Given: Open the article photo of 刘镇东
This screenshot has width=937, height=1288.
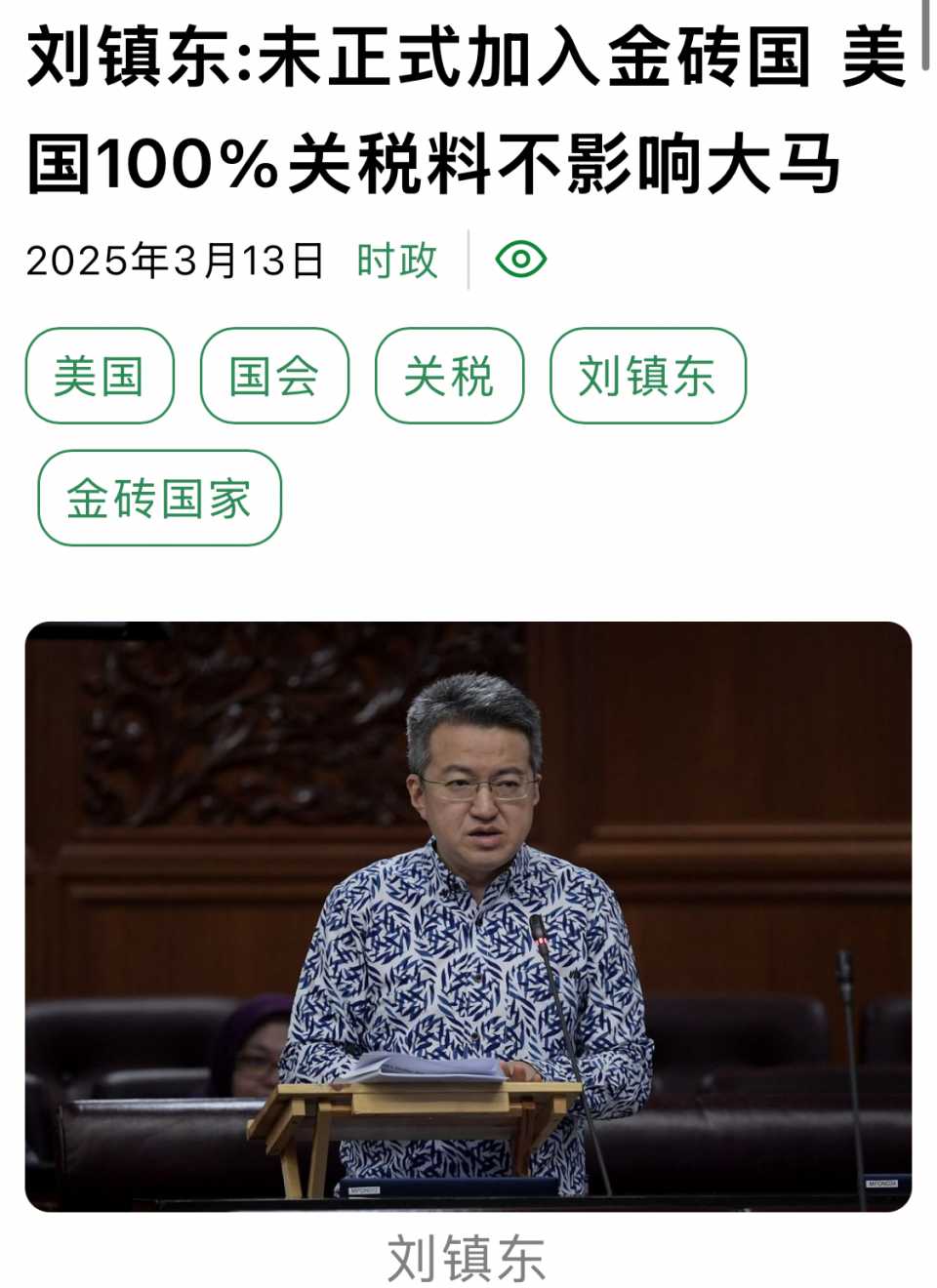Looking at the screenshot, I should 468,916.
